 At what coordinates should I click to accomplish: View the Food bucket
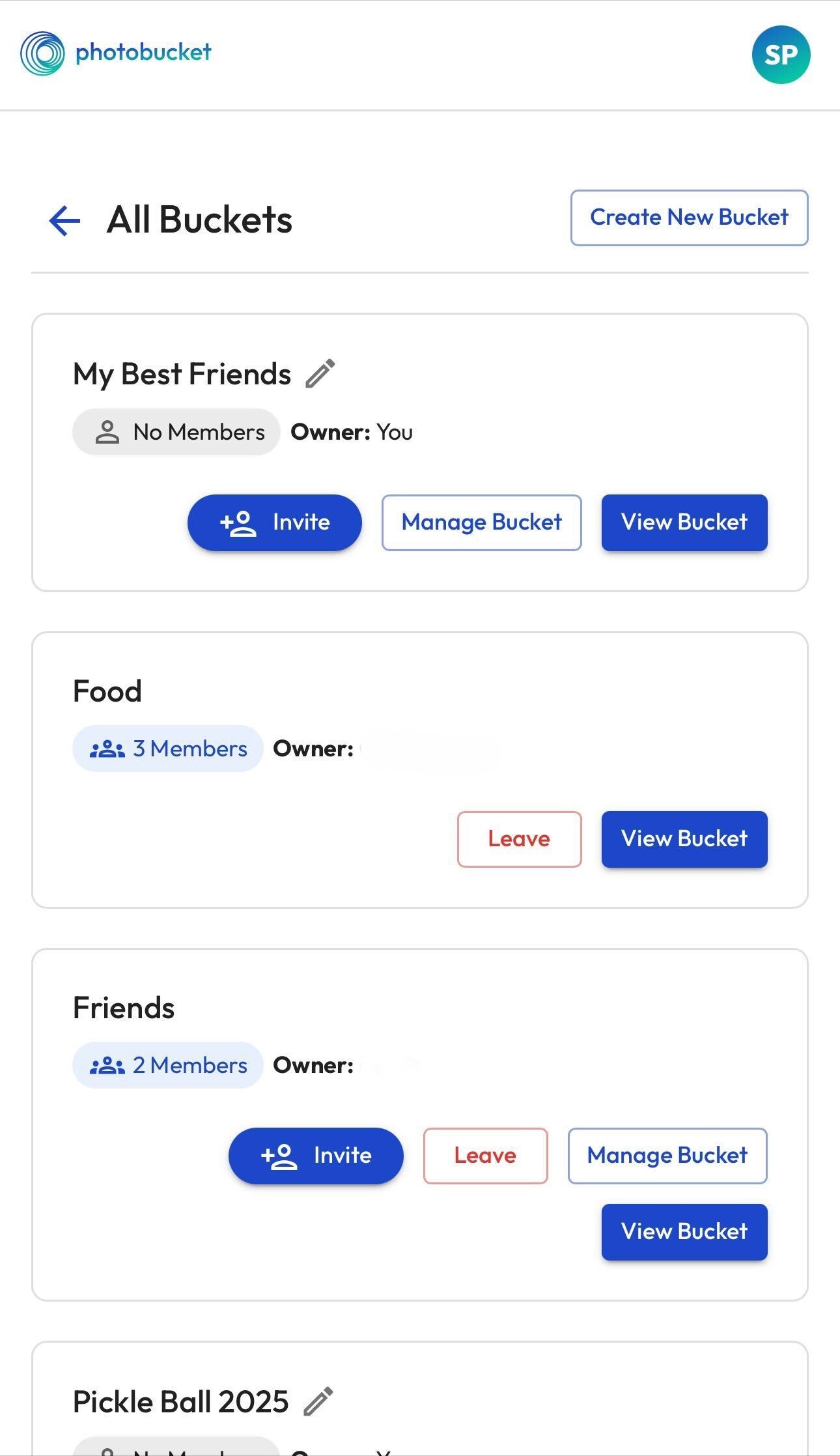click(x=684, y=839)
